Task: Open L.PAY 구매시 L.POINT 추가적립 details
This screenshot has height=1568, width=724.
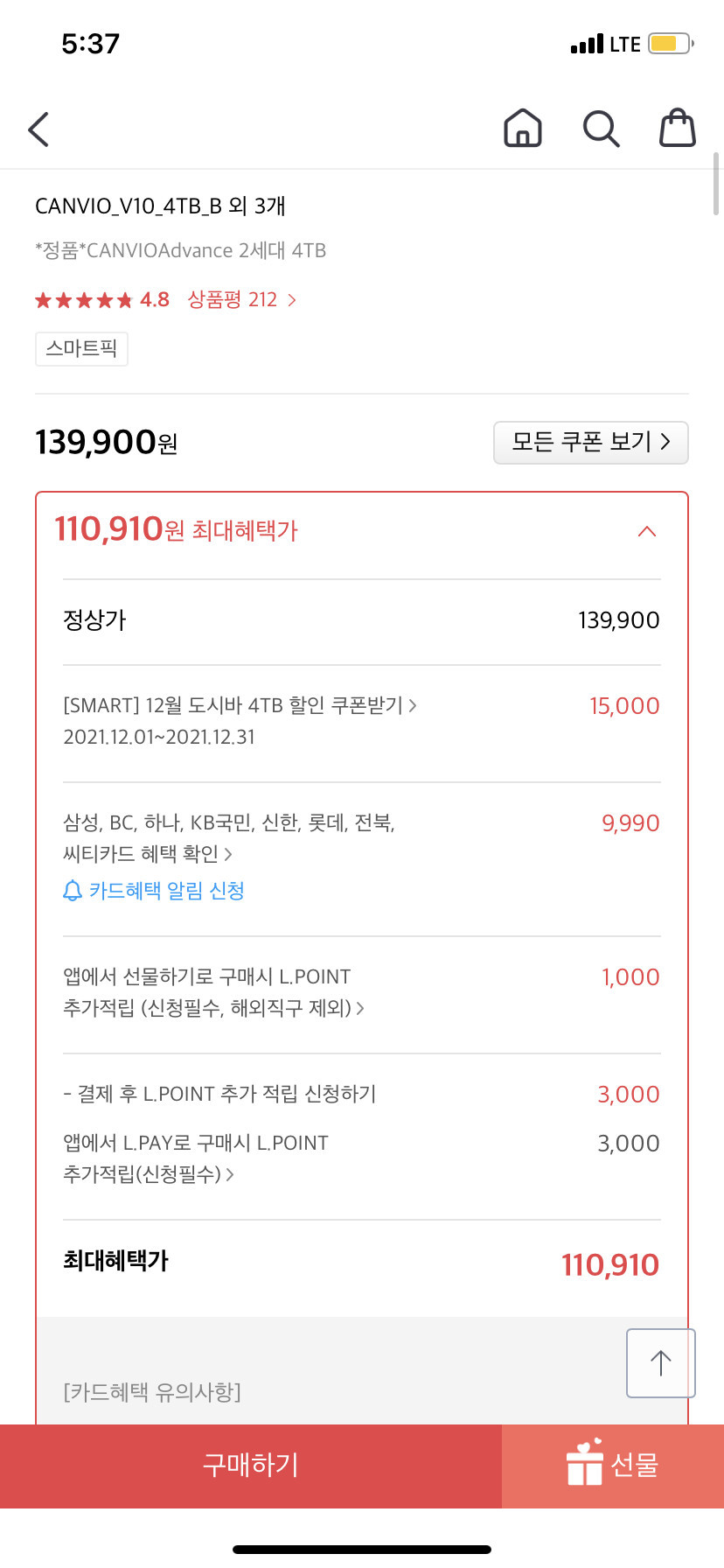Action: click(x=196, y=1158)
